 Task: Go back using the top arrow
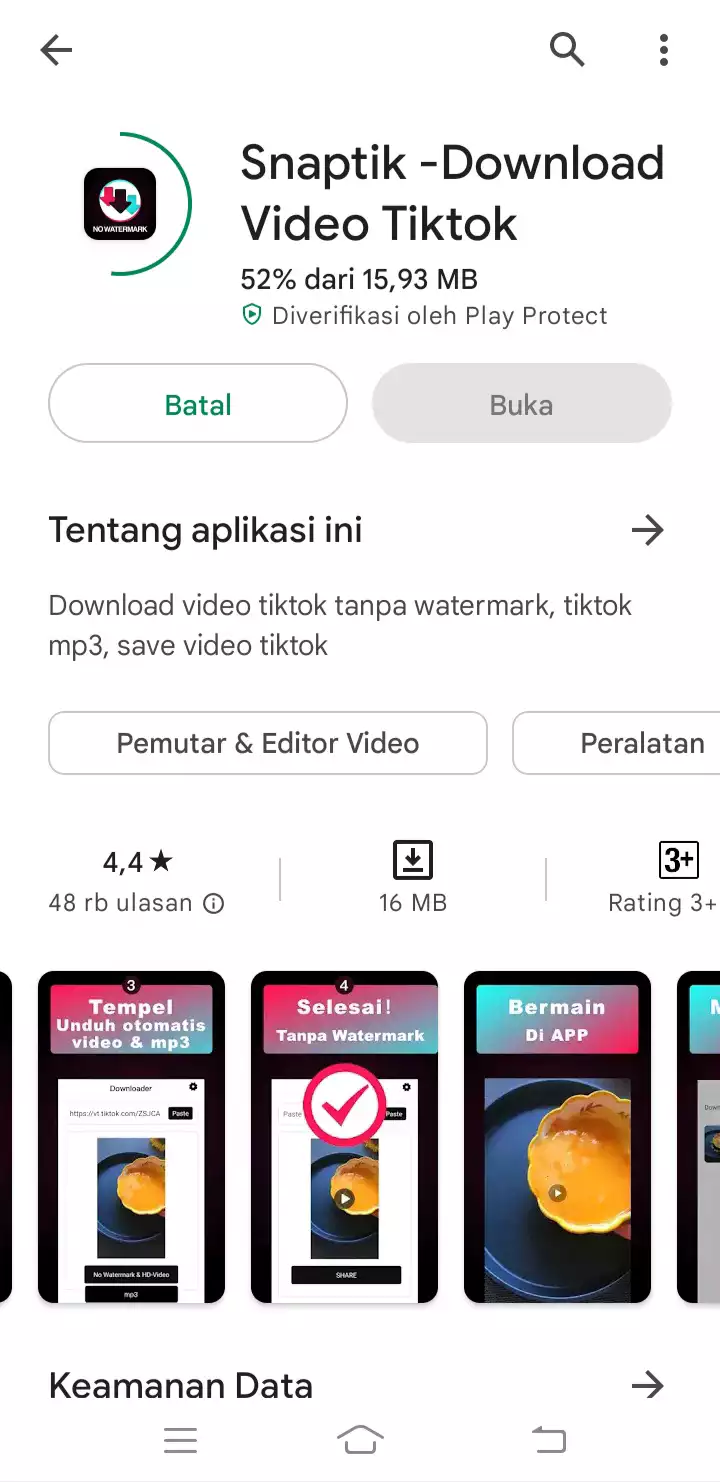[x=56, y=50]
